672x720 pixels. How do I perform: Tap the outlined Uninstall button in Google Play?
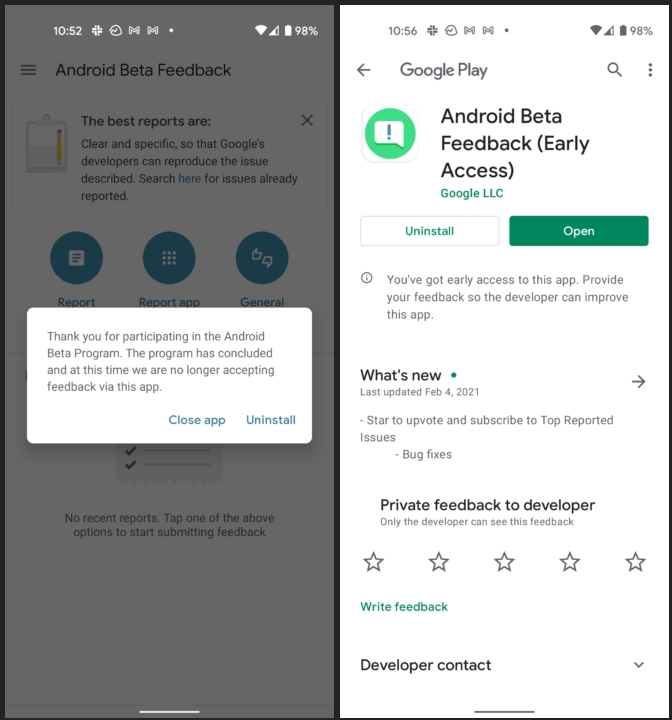[x=429, y=231]
